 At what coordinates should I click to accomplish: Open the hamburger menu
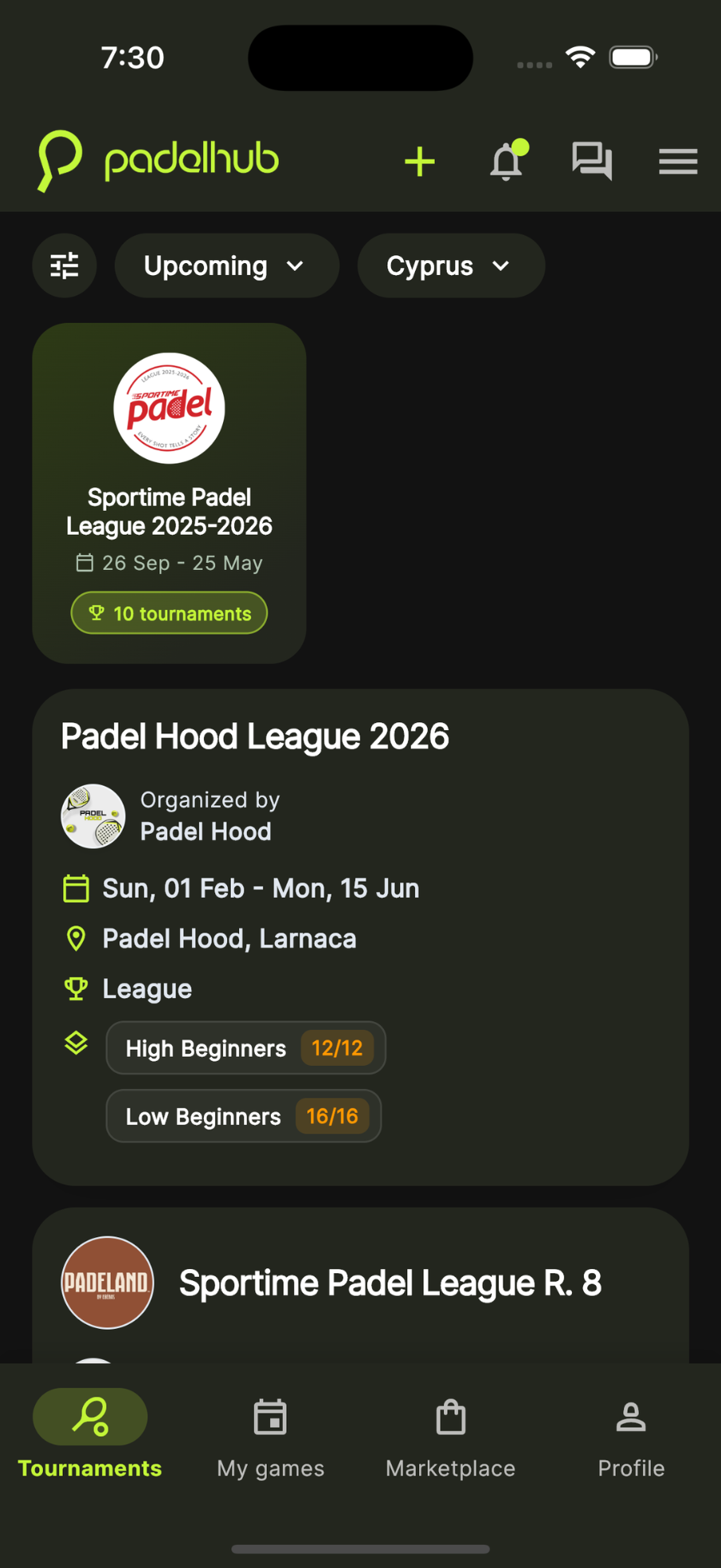coord(678,162)
